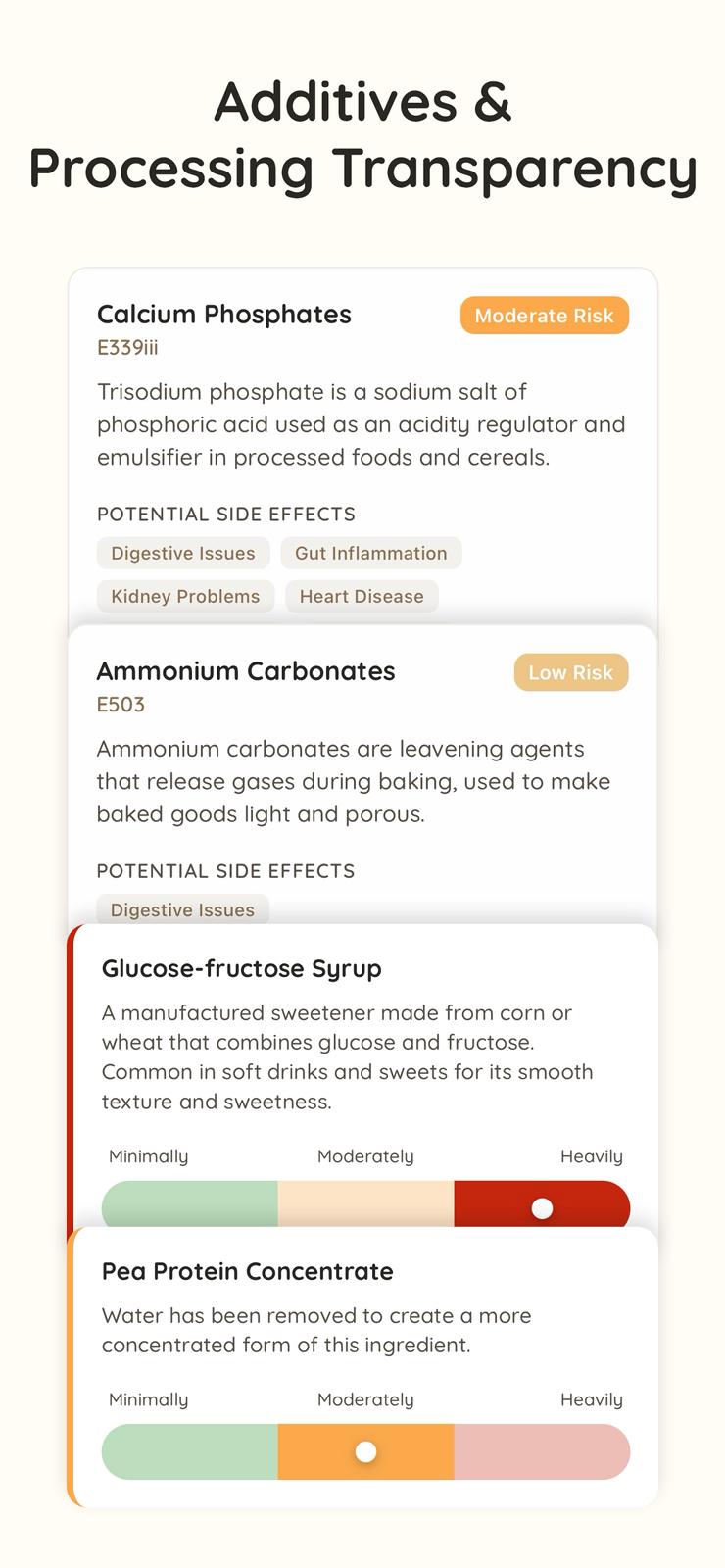Viewport: 725px width, 1568px height.
Task: Select the Digestive Issues tag under Calcium Phosphates
Action: coord(182,553)
